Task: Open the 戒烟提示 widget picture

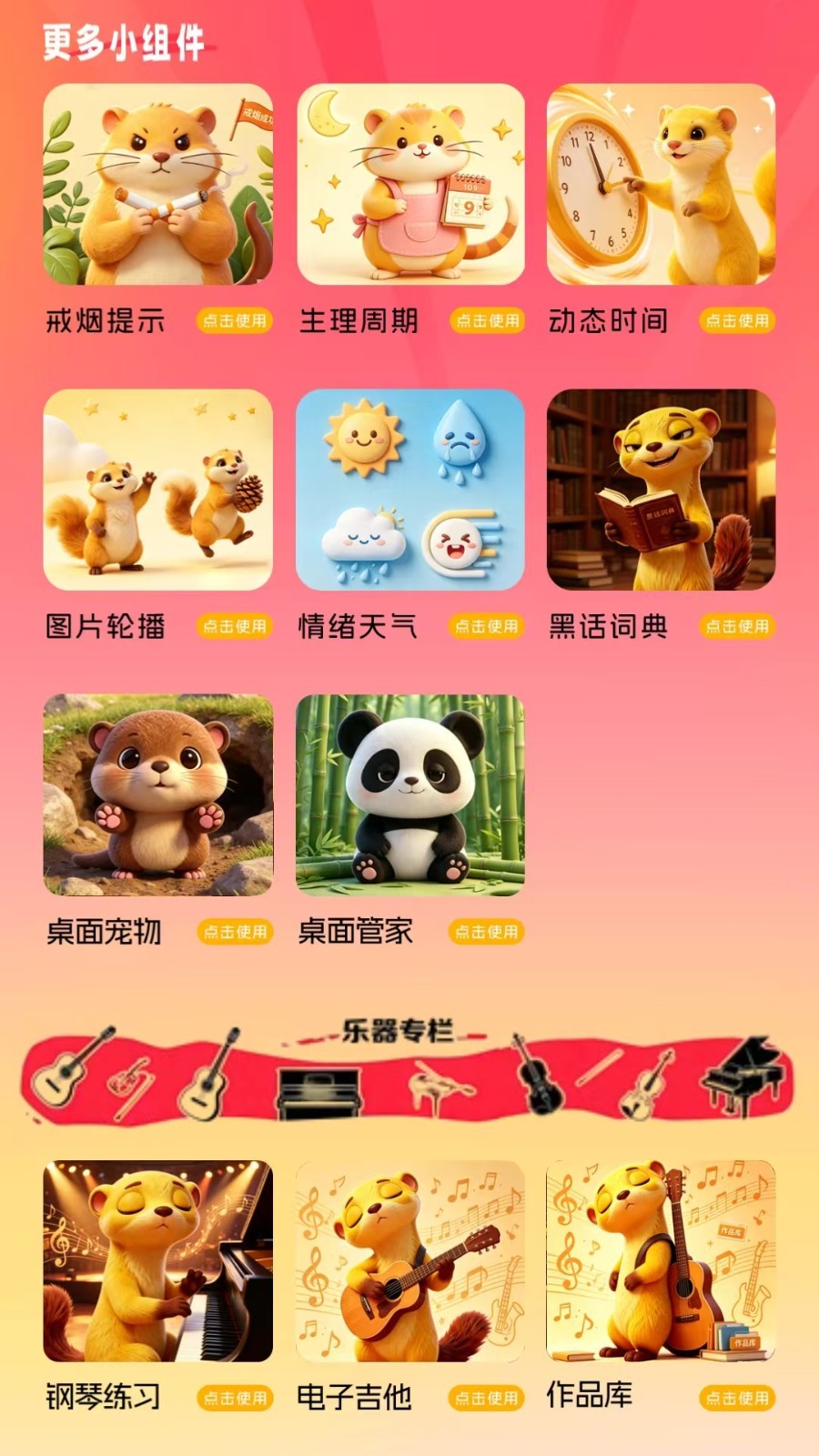Action: click(157, 185)
